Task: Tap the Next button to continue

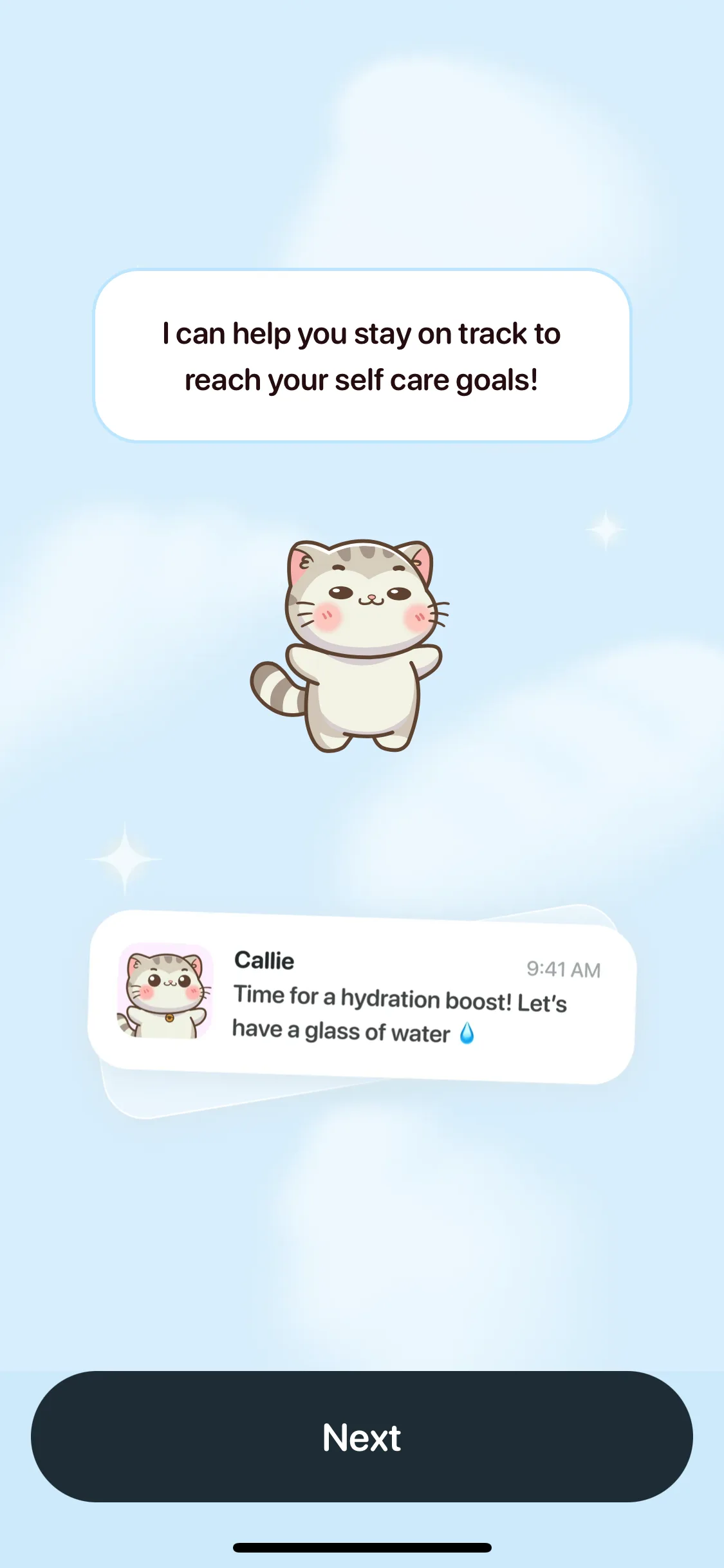Action: 362,1437
